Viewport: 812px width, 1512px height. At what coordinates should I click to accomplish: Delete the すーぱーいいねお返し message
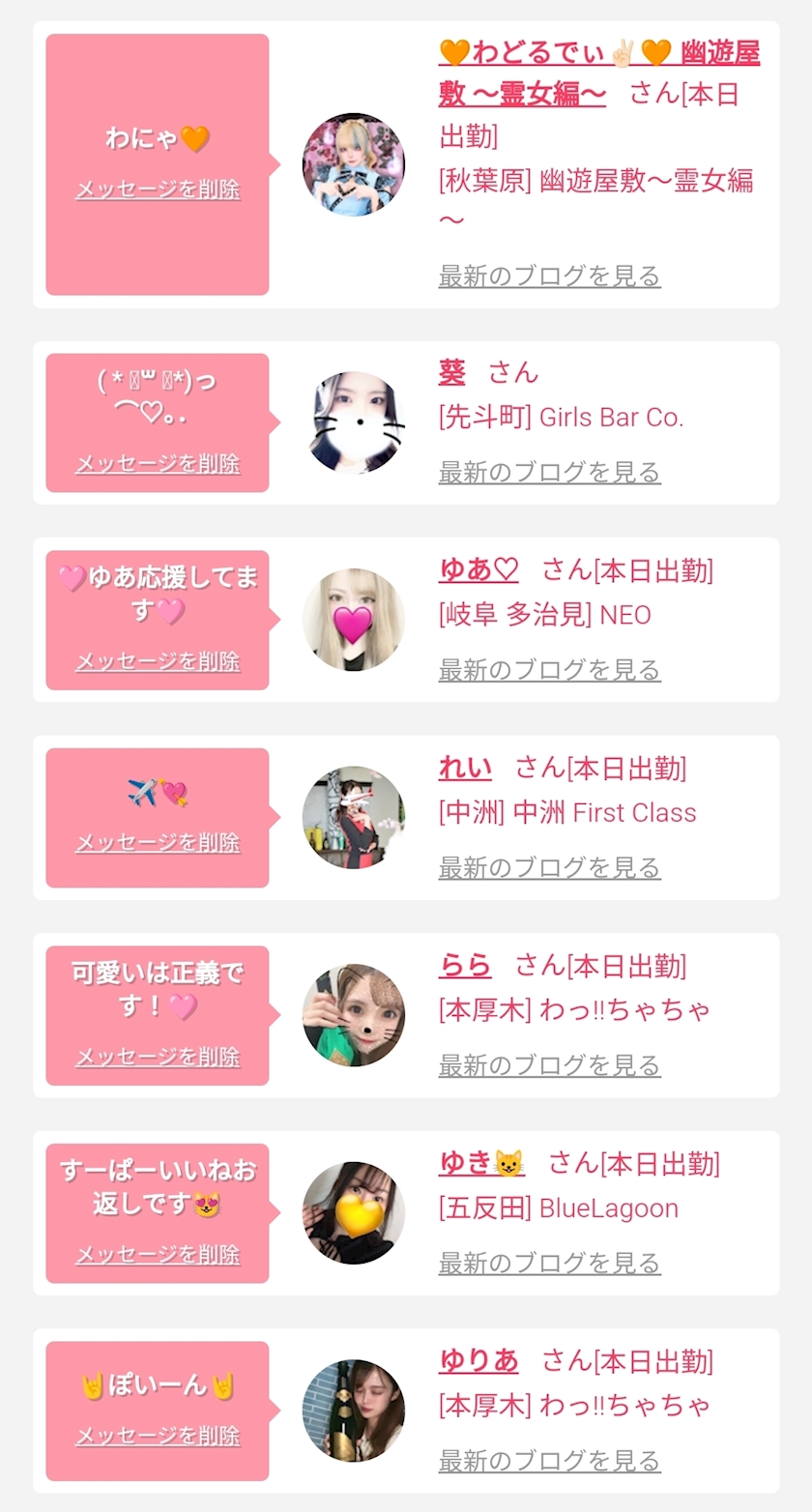pos(158,1255)
